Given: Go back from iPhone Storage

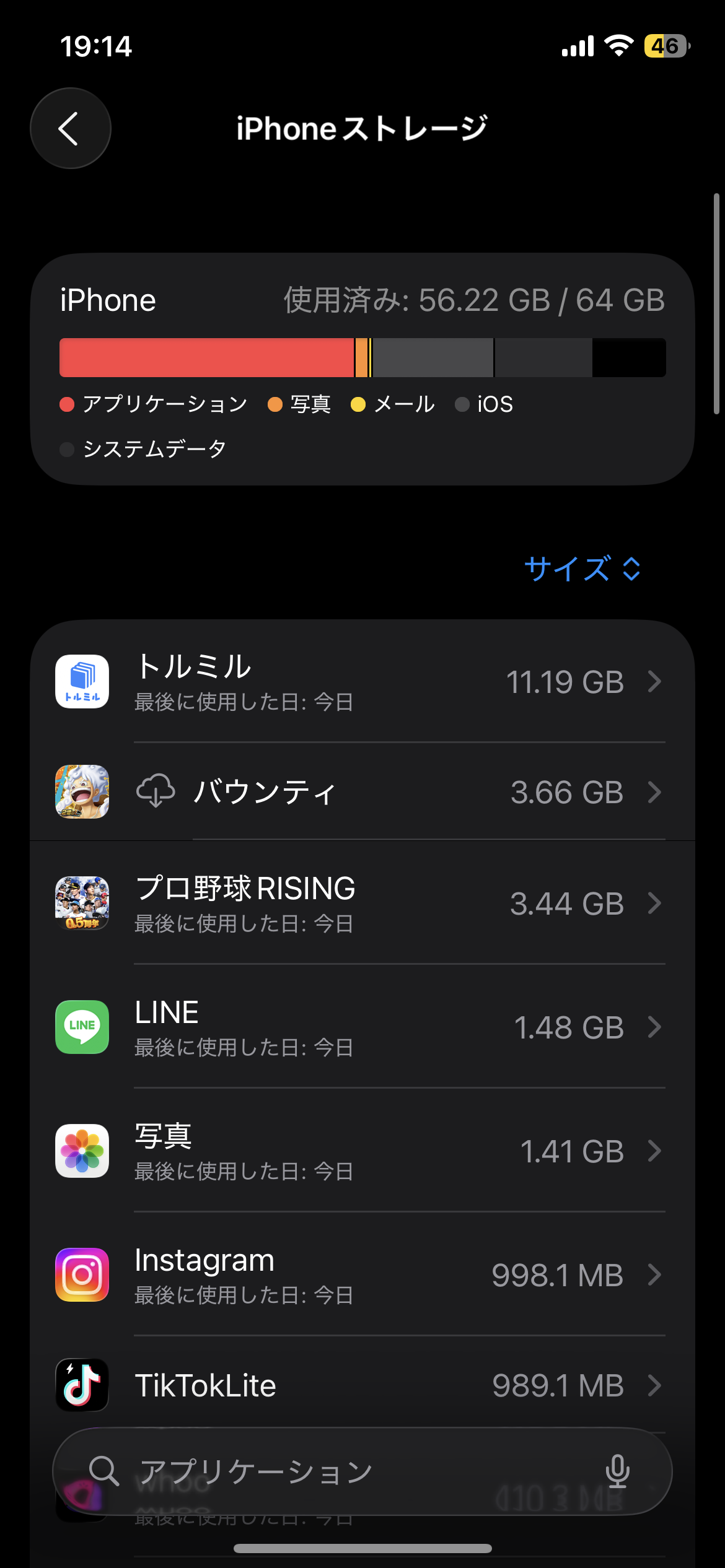Looking at the screenshot, I should (71, 128).
